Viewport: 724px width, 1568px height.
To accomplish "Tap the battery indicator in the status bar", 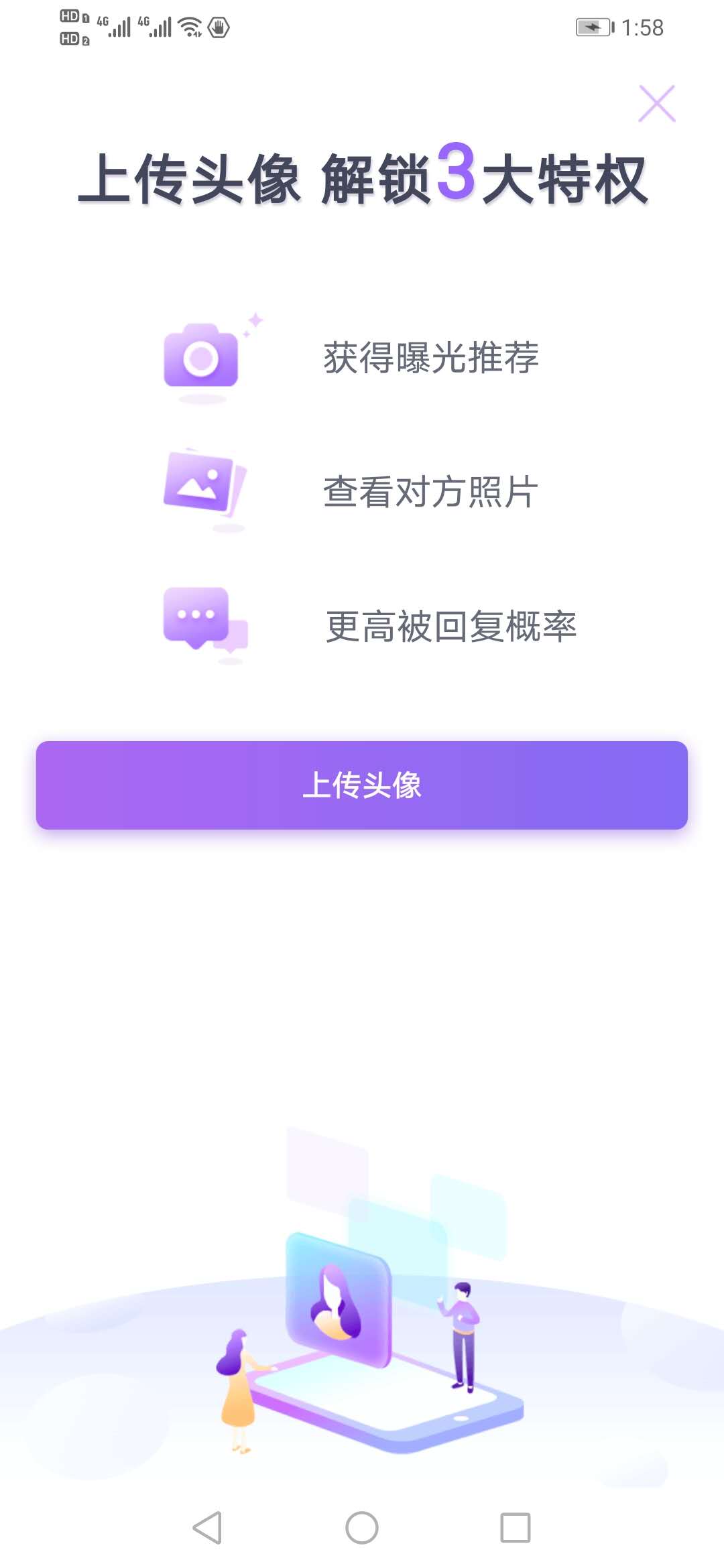I will click(595, 28).
